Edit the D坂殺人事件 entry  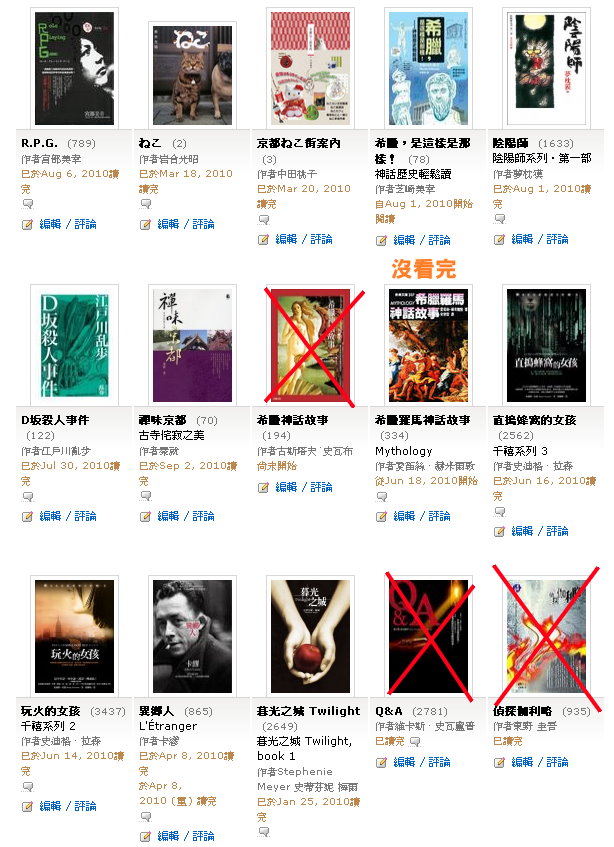(50, 516)
